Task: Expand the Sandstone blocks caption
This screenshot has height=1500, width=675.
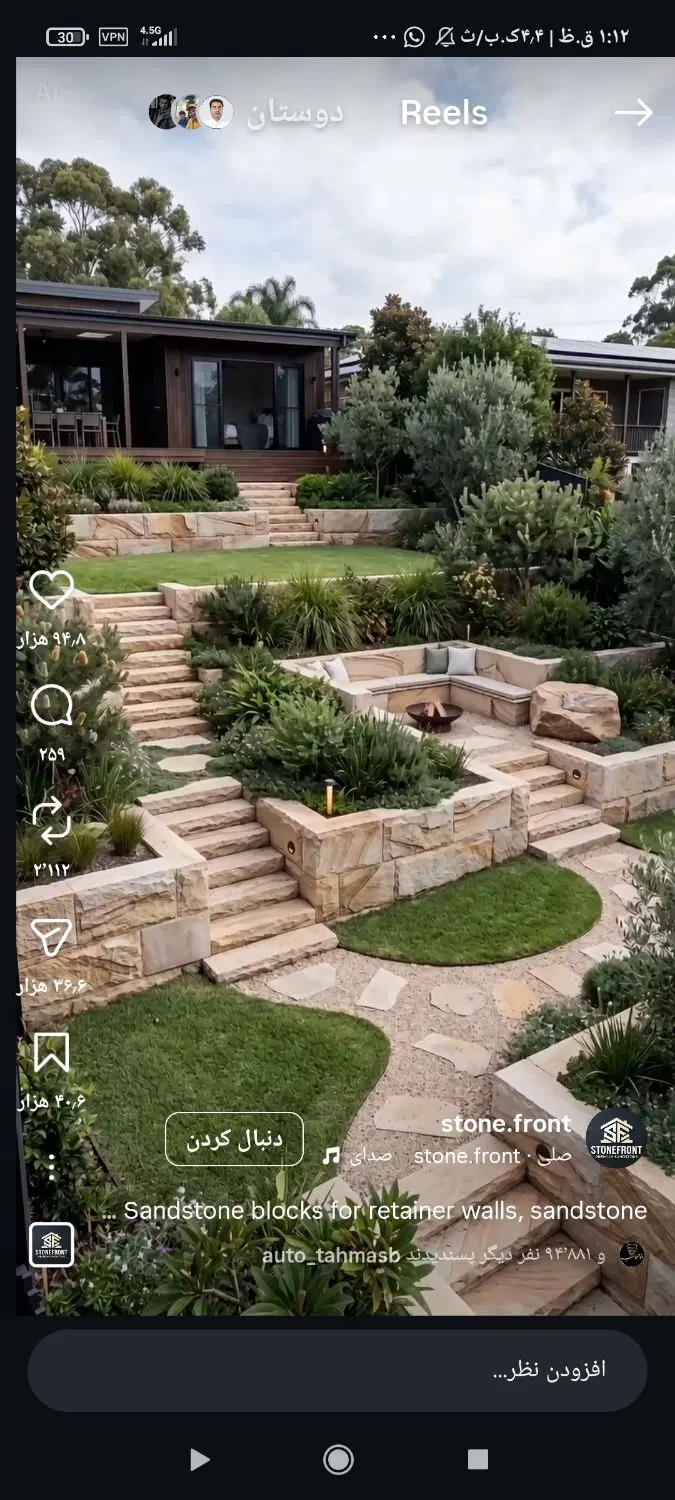Action: (x=375, y=1211)
